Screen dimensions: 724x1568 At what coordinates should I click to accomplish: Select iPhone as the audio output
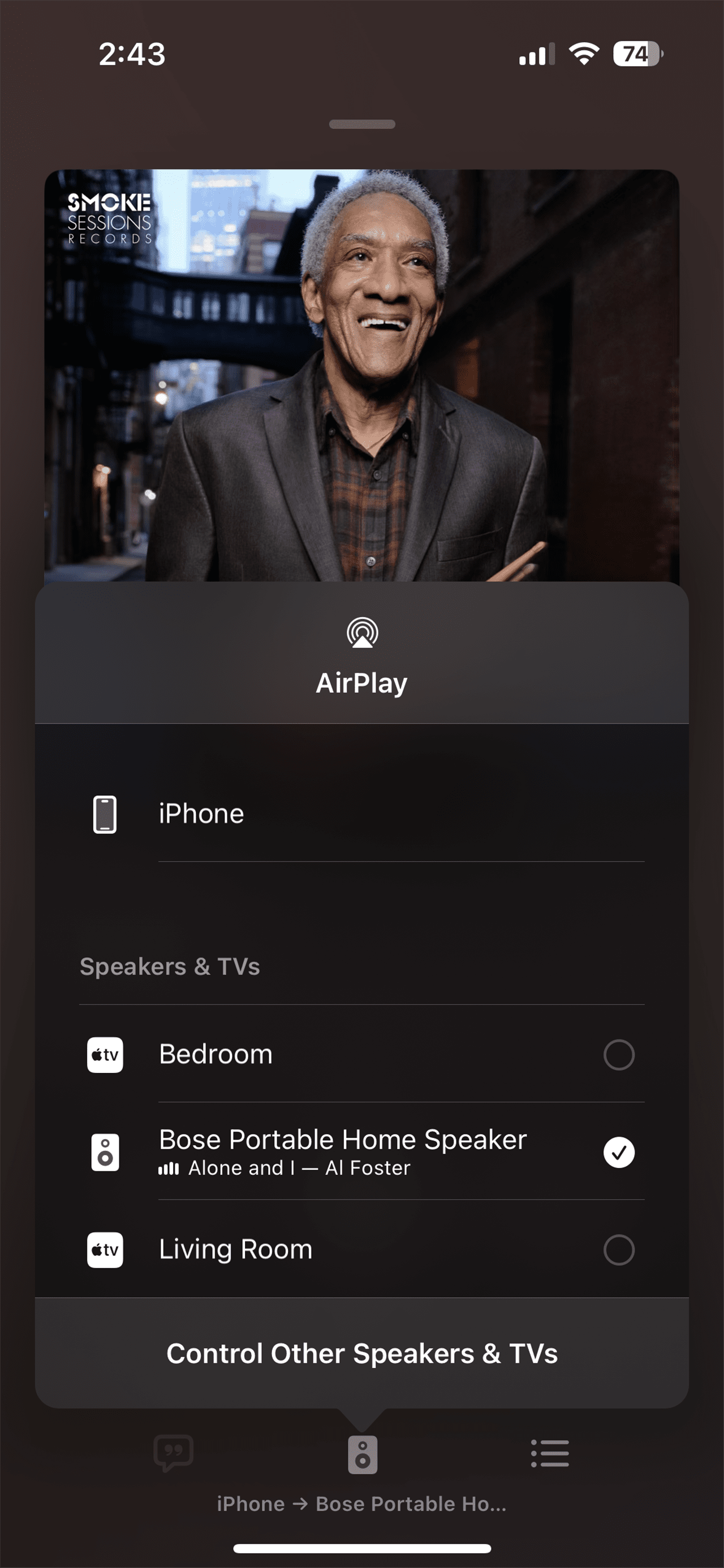361,814
